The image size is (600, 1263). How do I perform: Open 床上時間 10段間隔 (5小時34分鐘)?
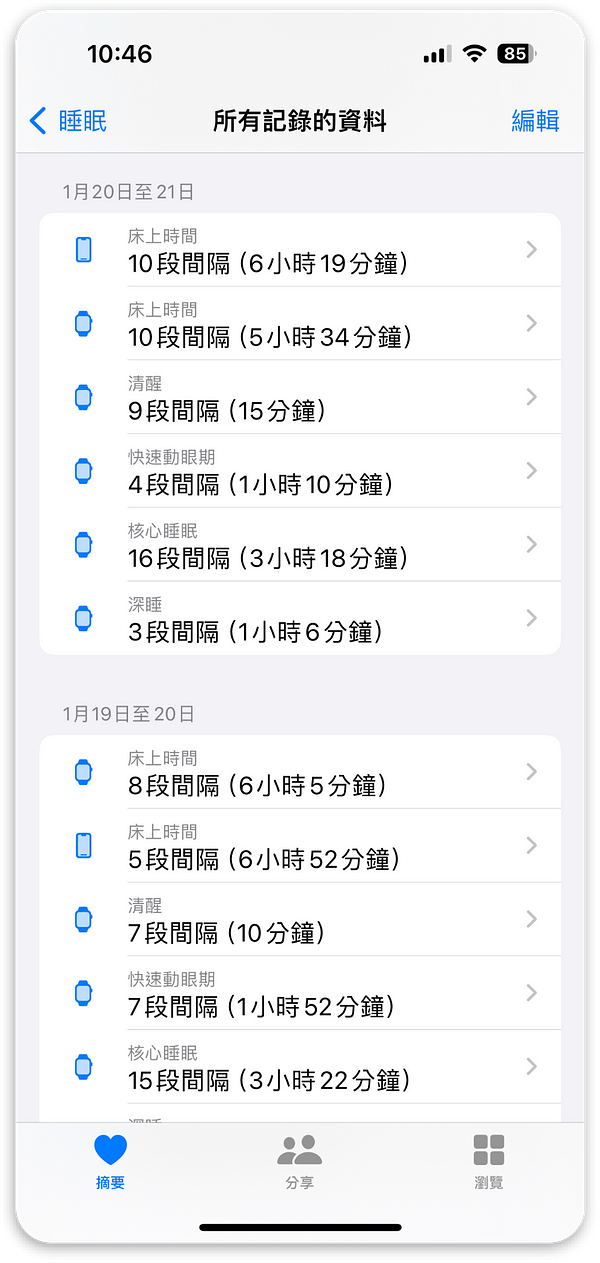[300, 324]
